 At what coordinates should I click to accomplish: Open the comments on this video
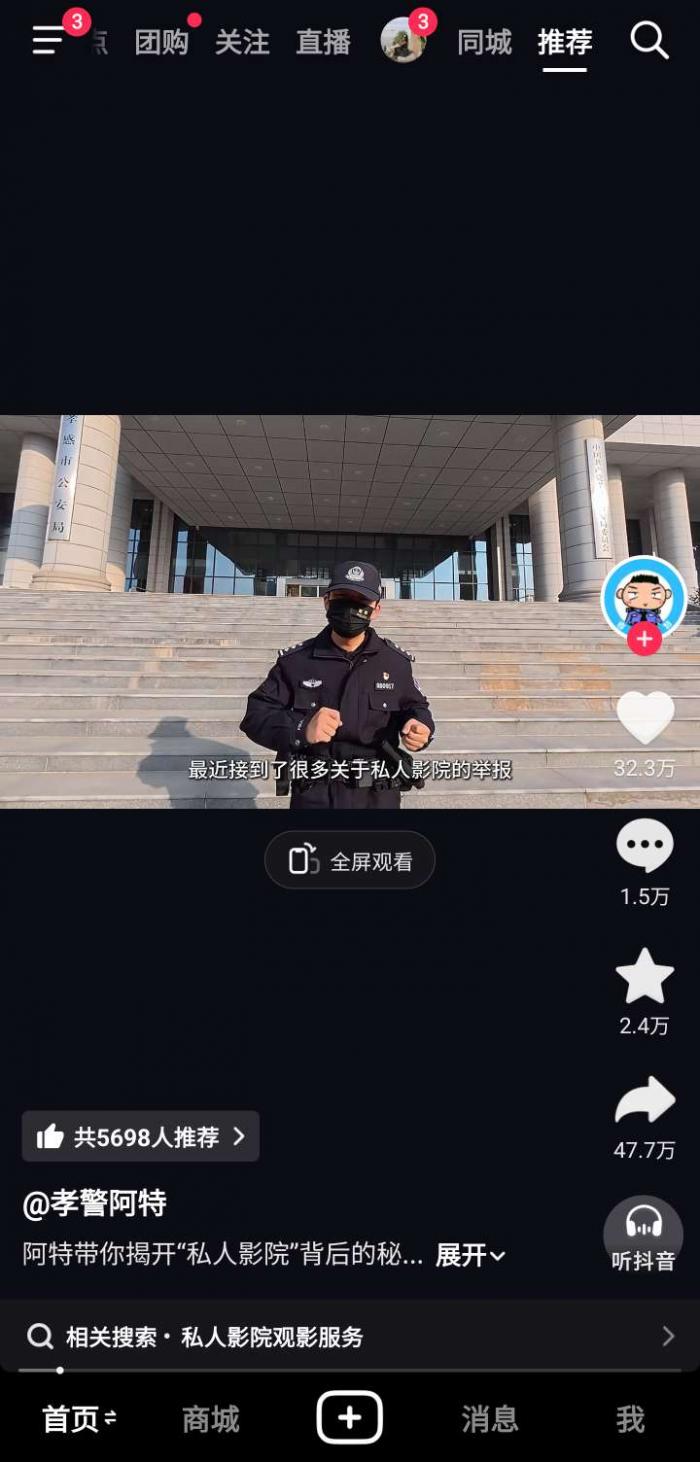point(644,846)
